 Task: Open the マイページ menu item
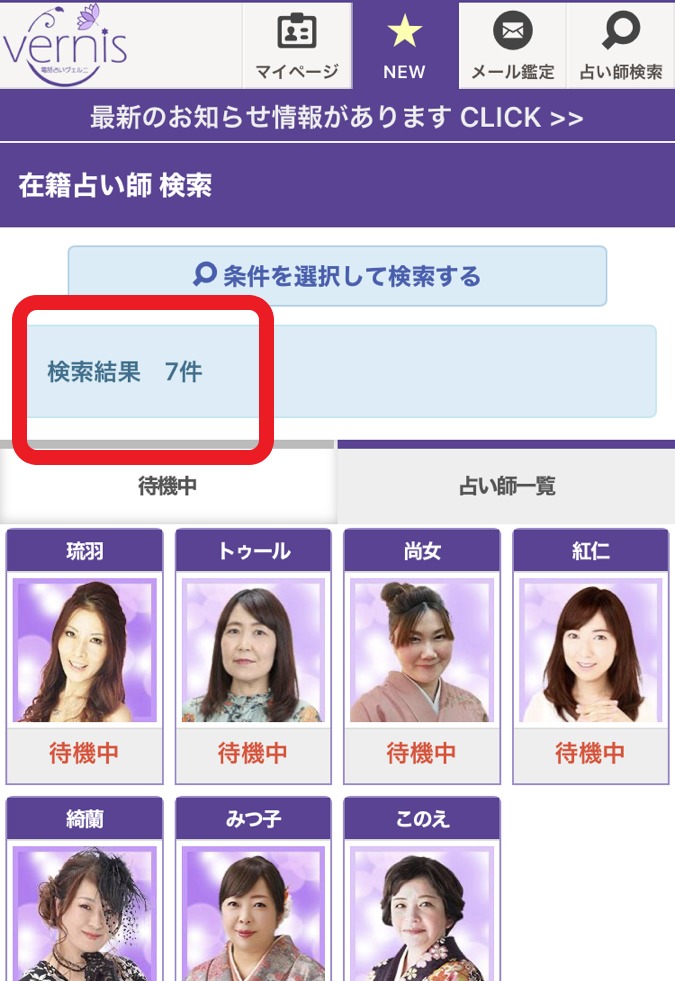click(297, 46)
